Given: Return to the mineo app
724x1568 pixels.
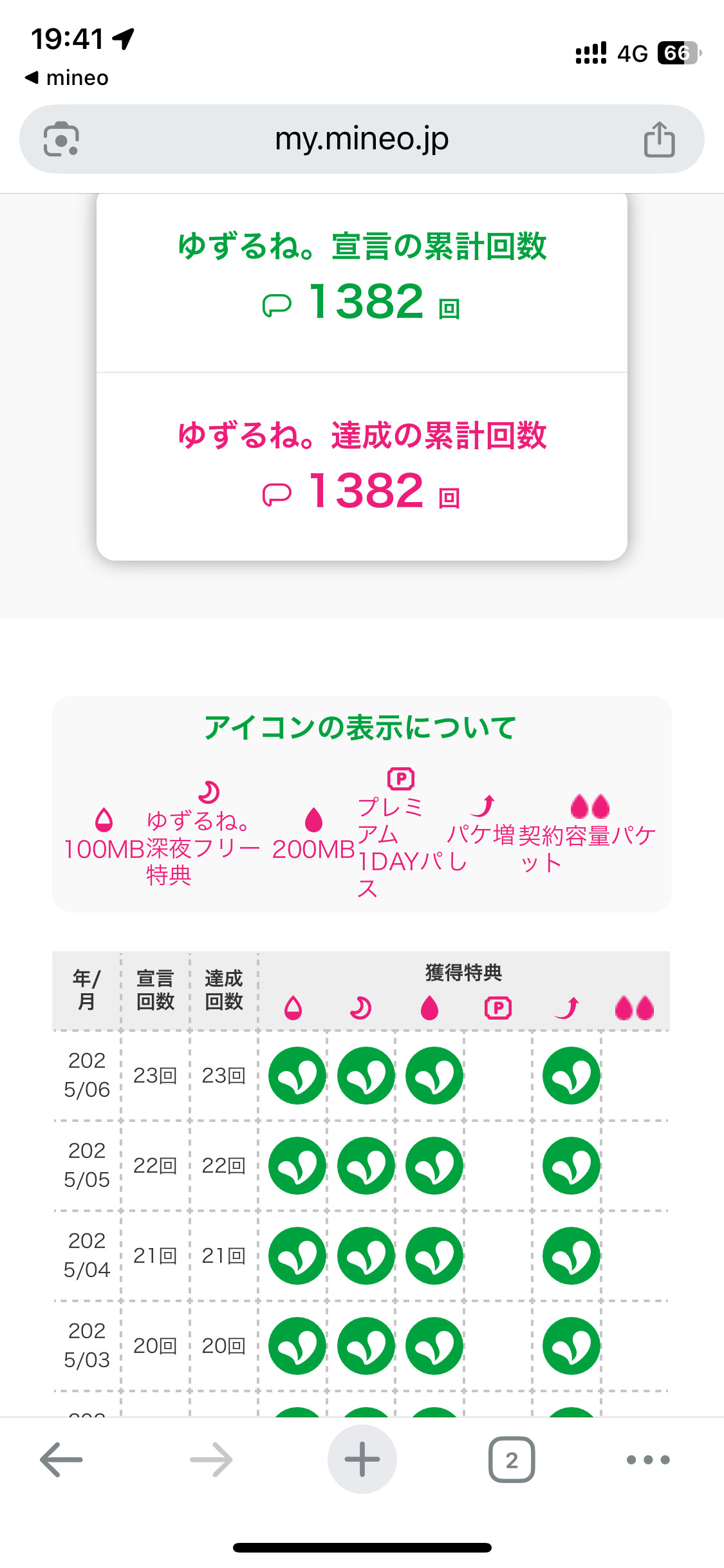Looking at the screenshot, I should click(x=67, y=78).
